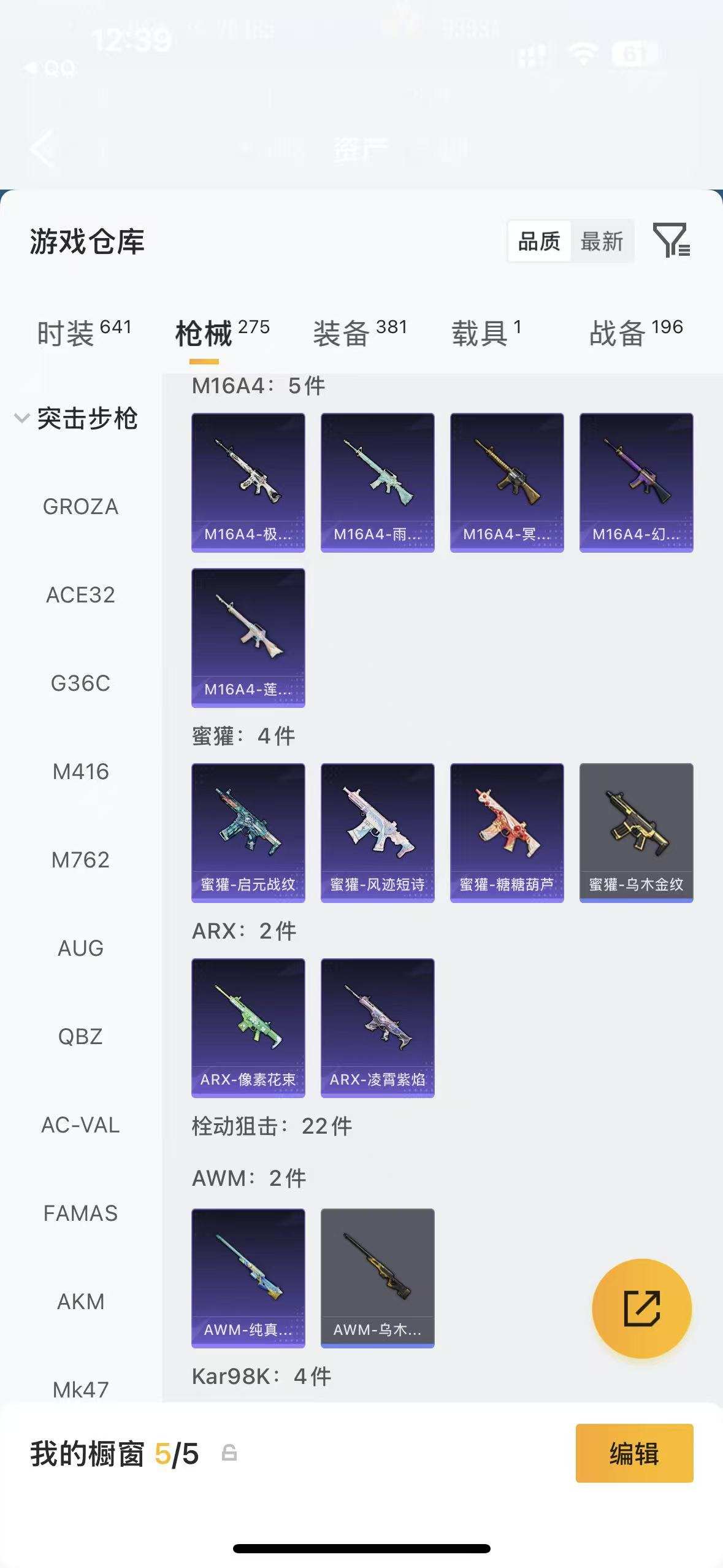Go back with the top arrow
The image size is (723, 1568).
tap(43, 148)
